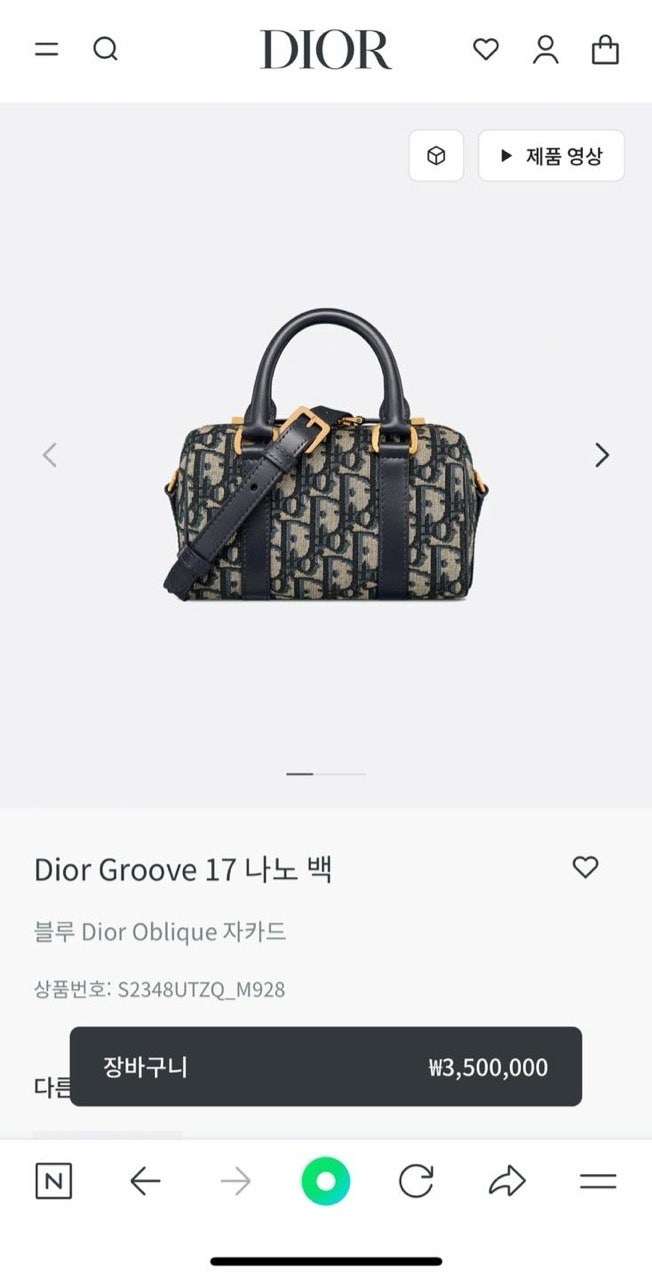Open the account profile icon
Viewport: 652px width, 1279px height.
(545, 49)
